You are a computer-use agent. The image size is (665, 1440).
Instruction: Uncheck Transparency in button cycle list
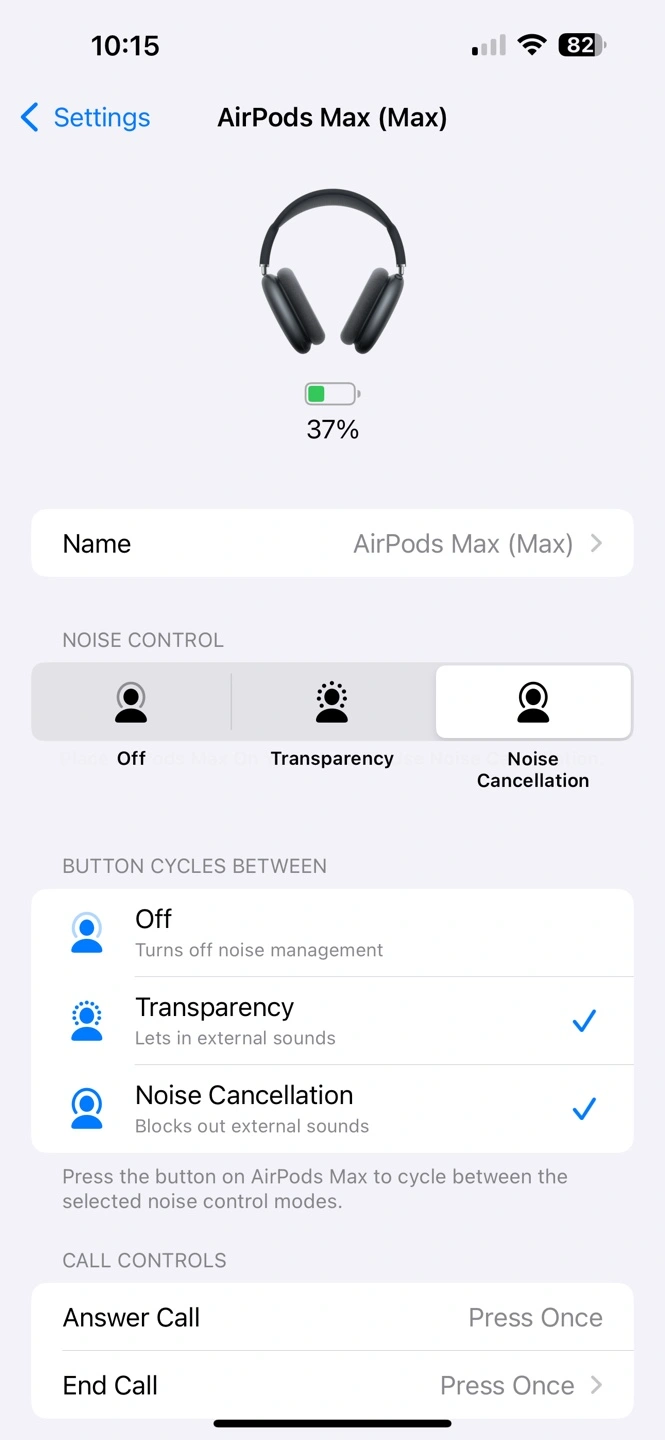tap(332, 1021)
